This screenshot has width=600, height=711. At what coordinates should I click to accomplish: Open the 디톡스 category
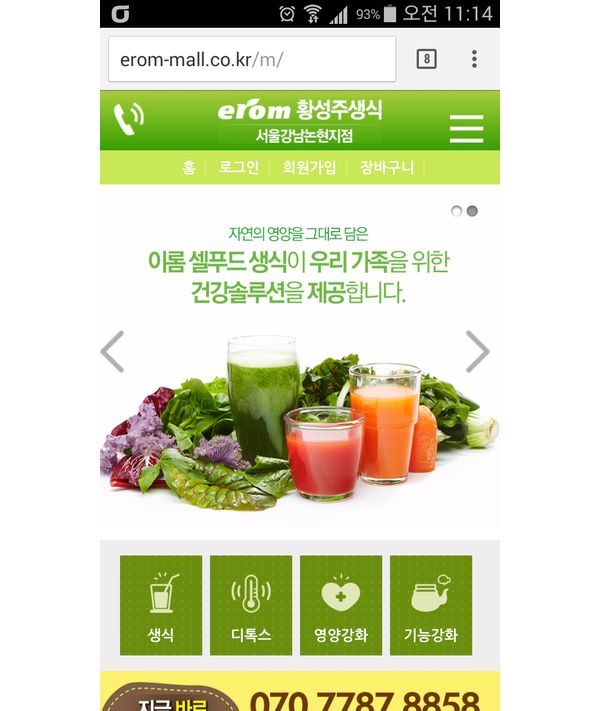(251, 606)
